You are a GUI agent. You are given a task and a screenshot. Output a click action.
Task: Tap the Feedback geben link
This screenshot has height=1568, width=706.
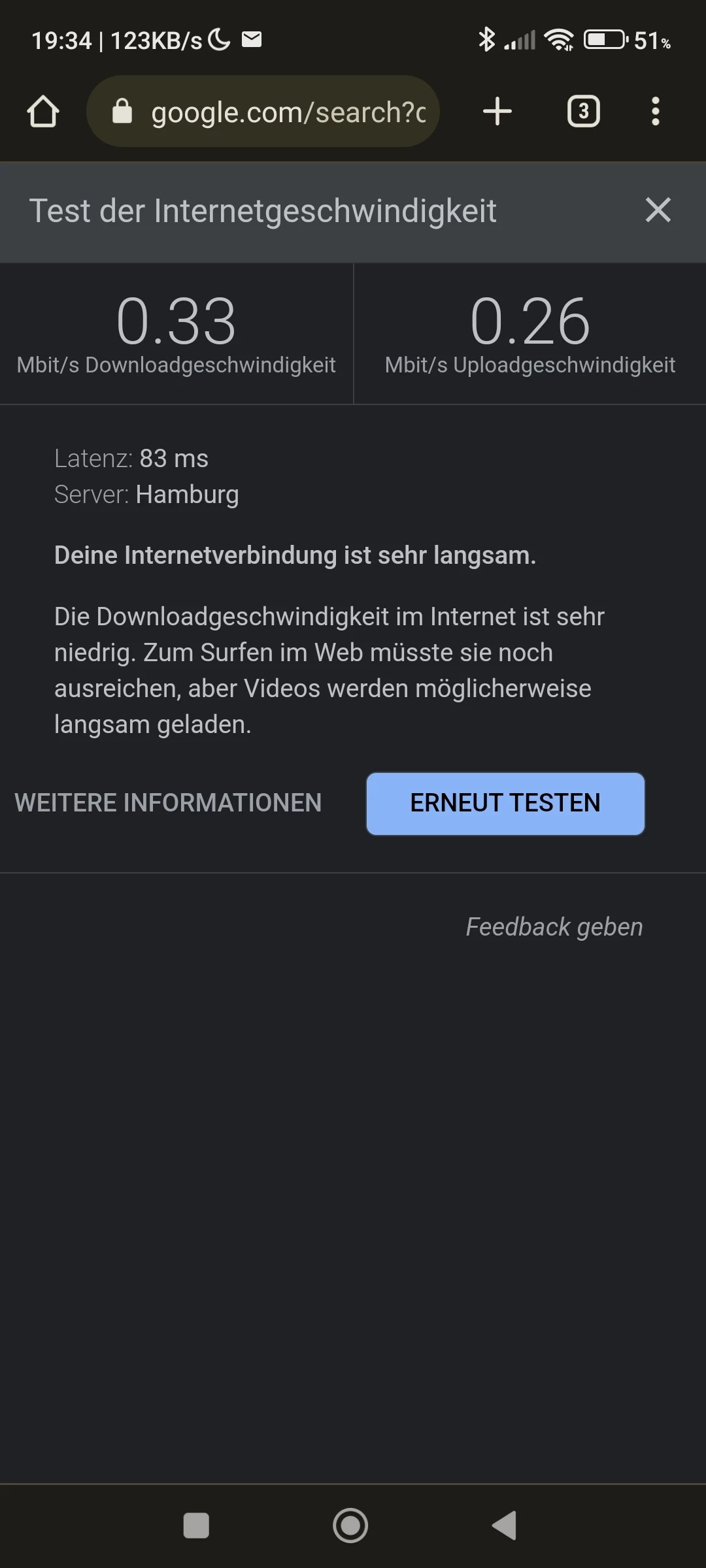coord(554,927)
